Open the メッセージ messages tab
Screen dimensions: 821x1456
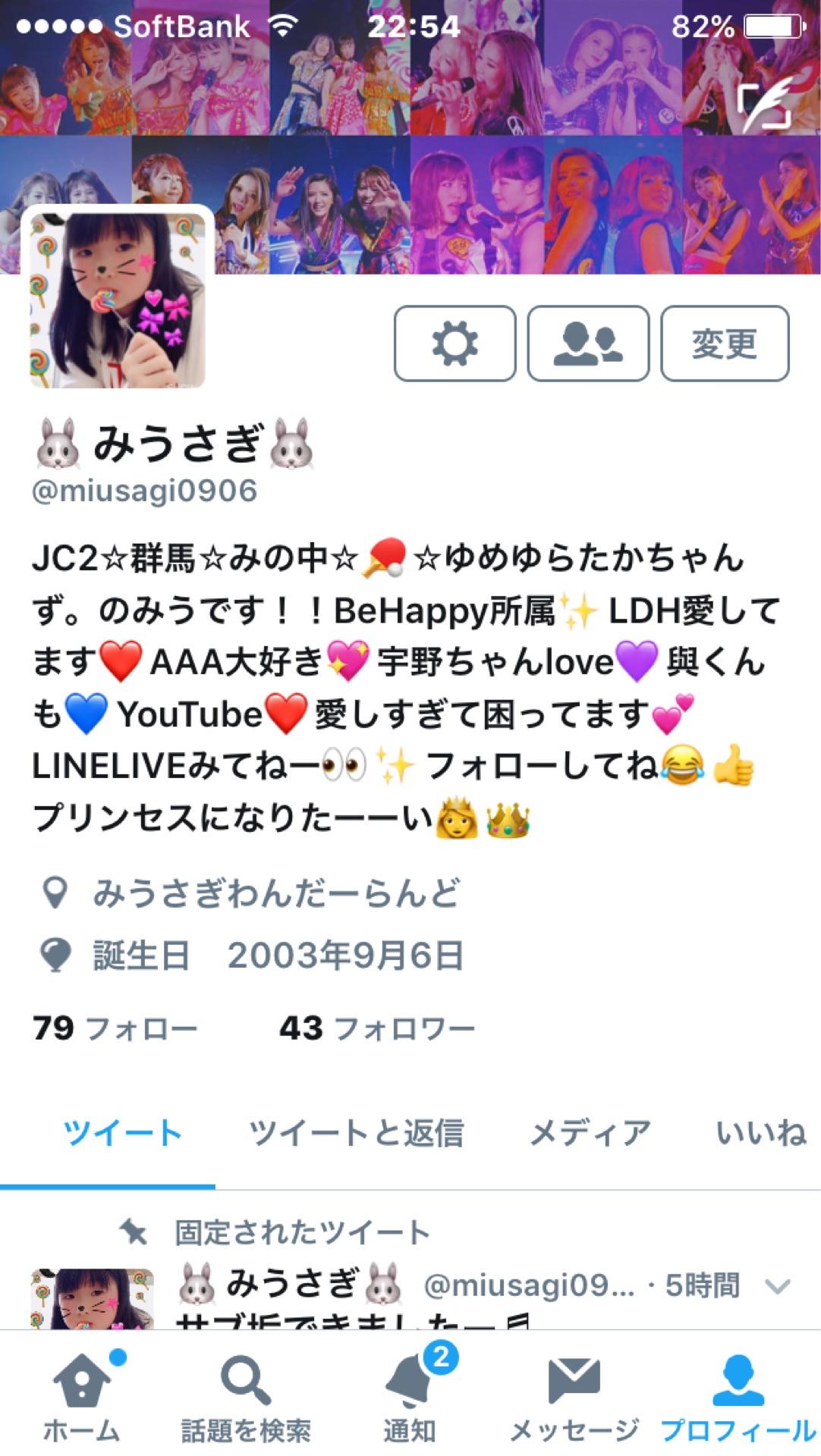pyautogui.click(x=574, y=1397)
